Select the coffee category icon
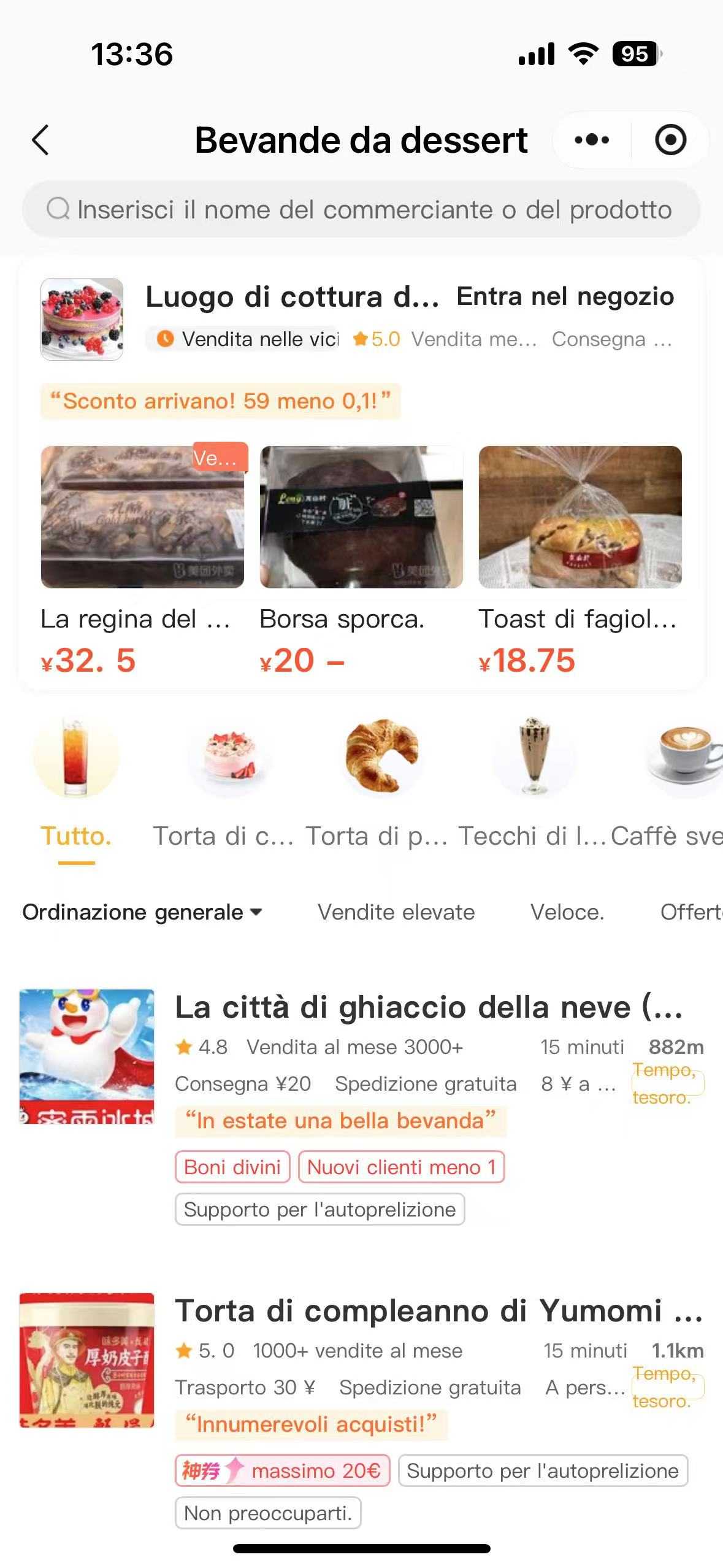The image size is (723, 1568). click(x=684, y=759)
